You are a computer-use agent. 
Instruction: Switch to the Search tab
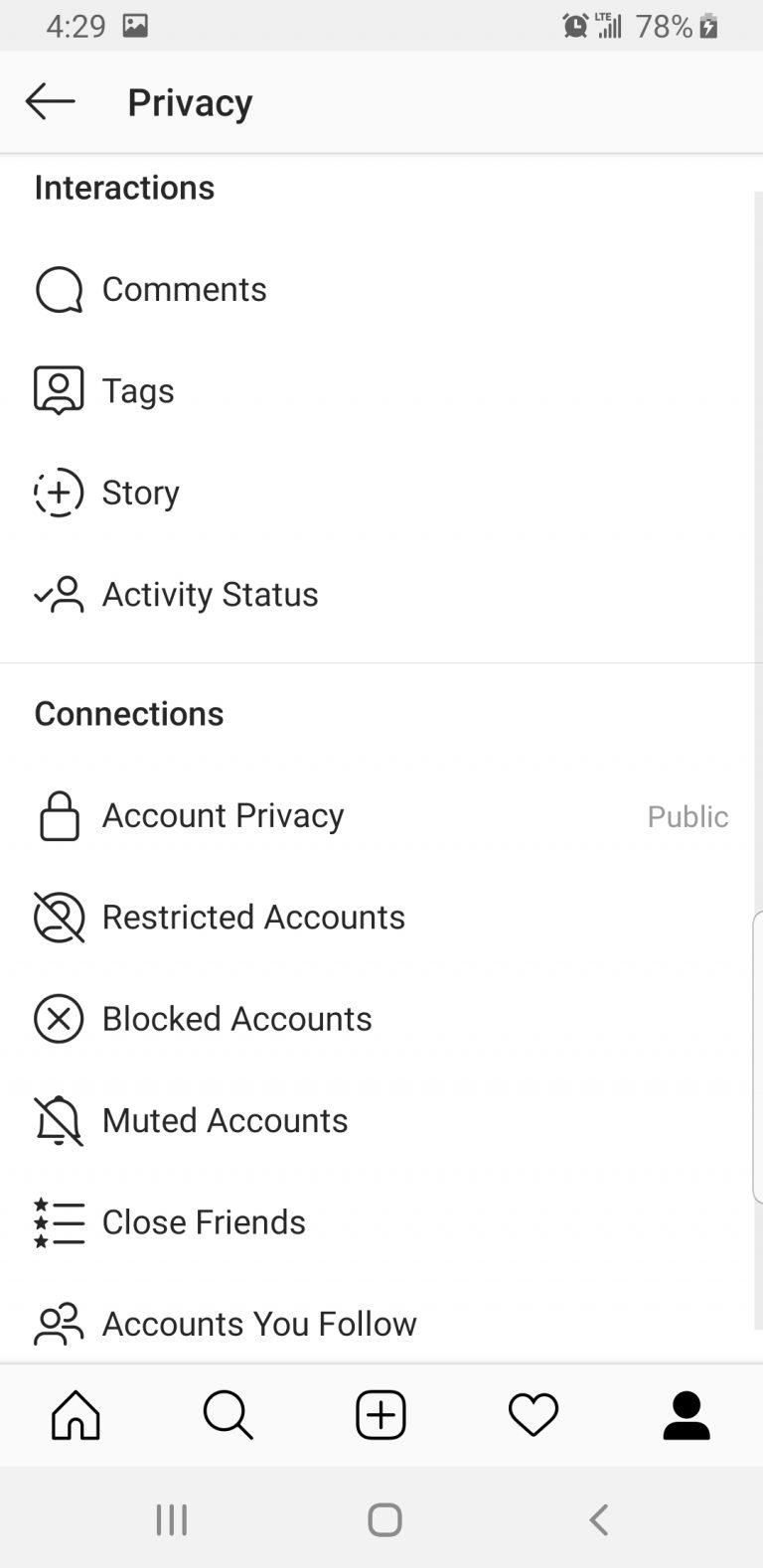(x=229, y=1414)
